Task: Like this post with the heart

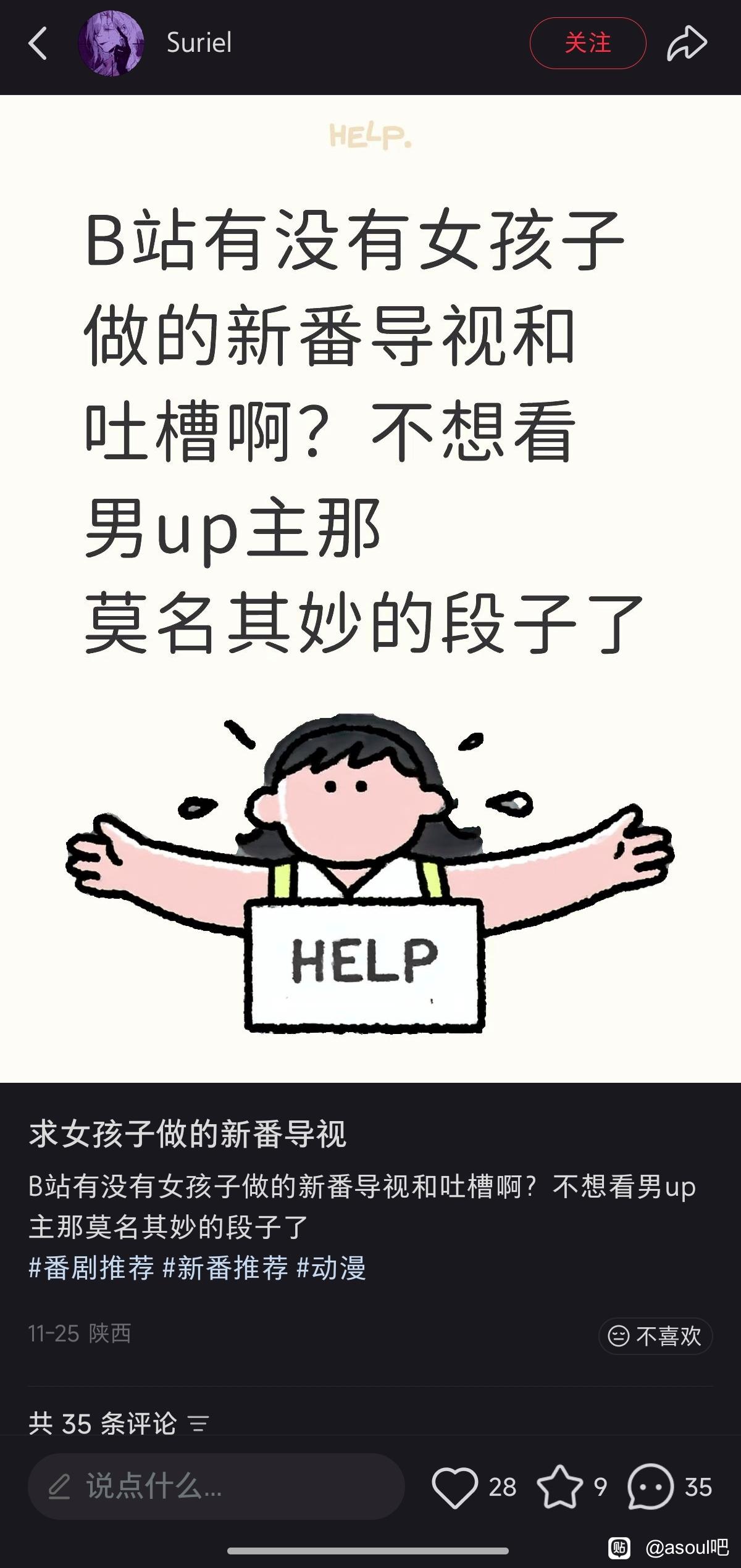Action: coord(454,1487)
